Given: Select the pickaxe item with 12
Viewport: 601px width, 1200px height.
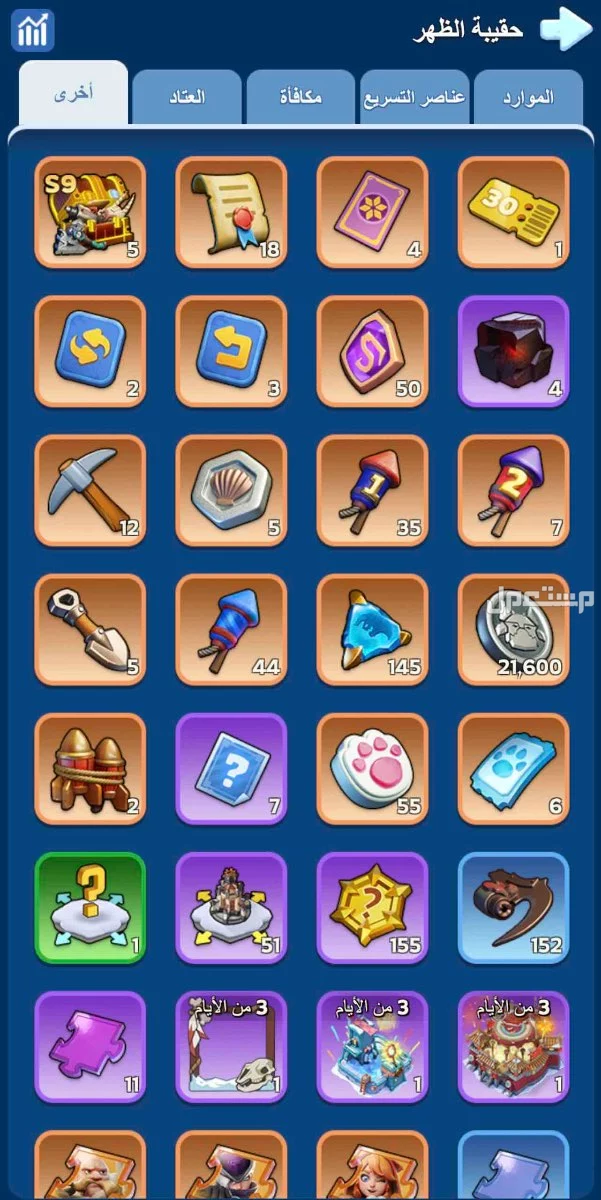Looking at the screenshot, I should (x=90, y=490).
